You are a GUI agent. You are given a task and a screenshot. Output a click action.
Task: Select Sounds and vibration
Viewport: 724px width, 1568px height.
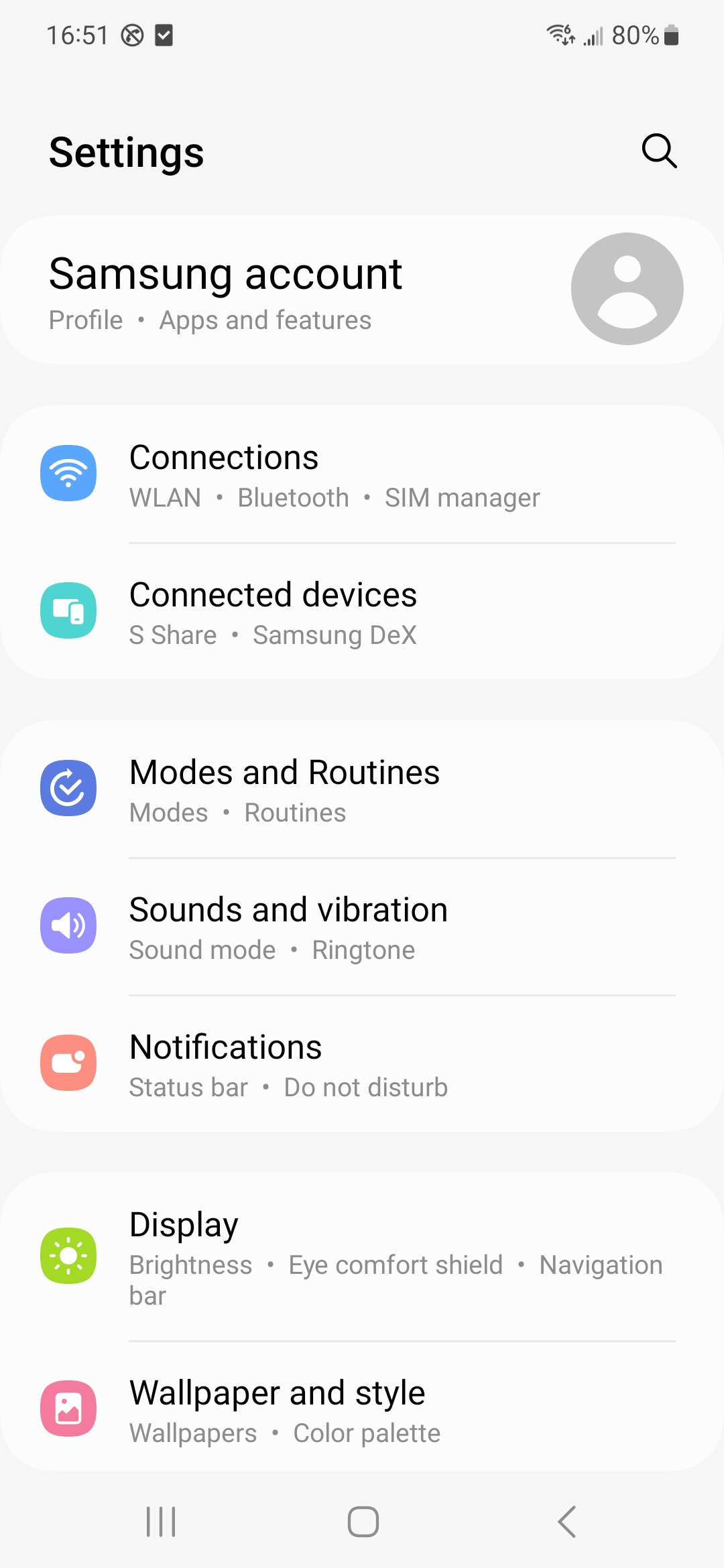(362, 927)
